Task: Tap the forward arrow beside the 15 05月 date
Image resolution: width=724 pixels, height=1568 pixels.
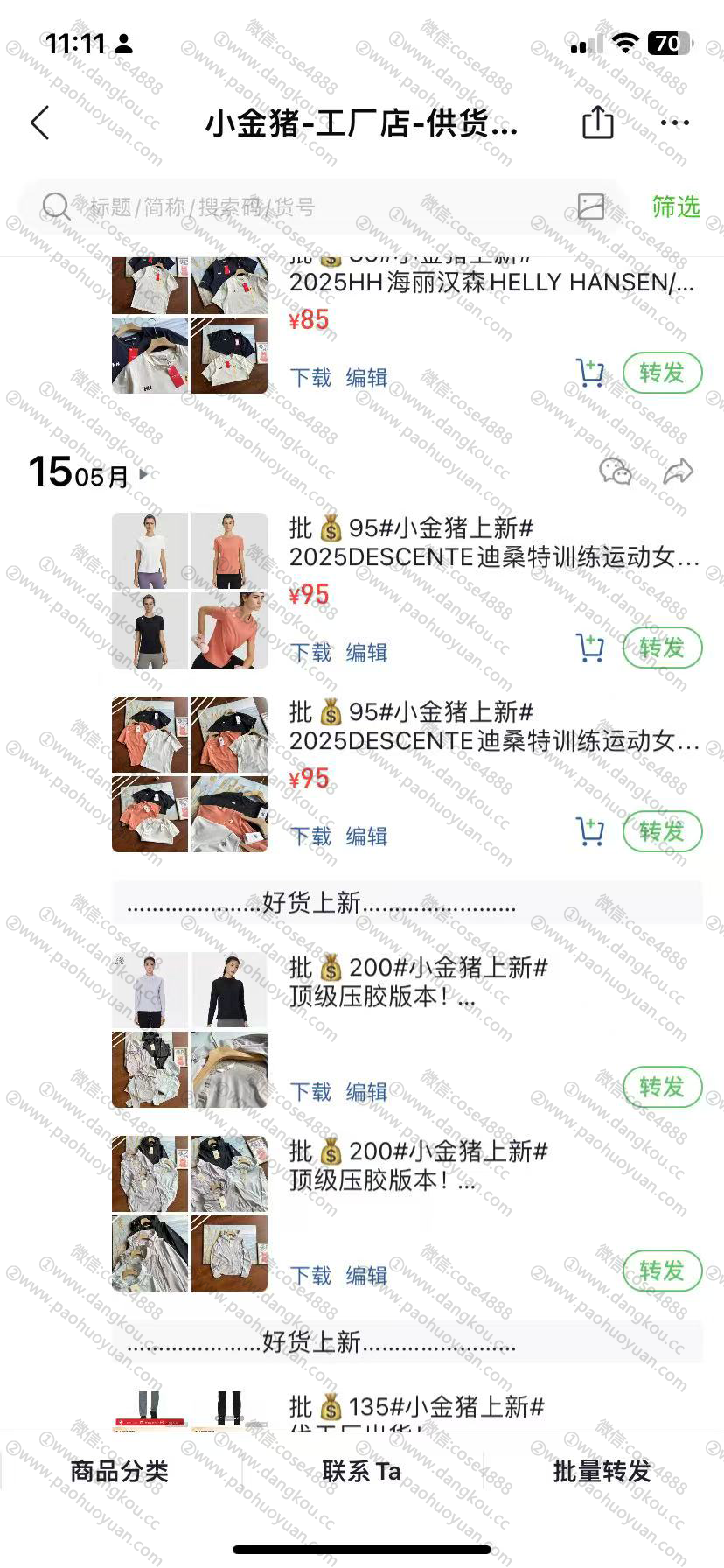Action: pos(678,472)
